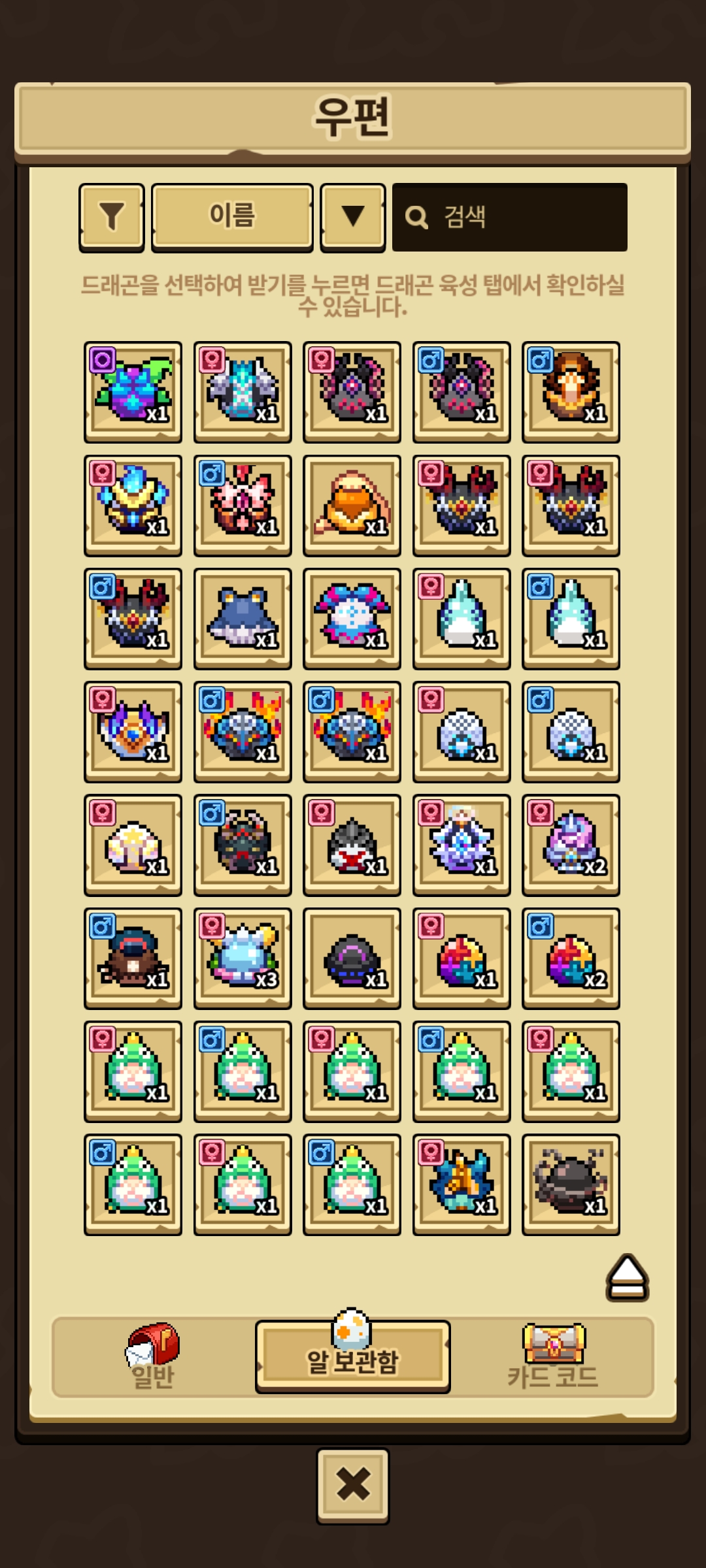Select the black egg with purple ring
Viewport: 706px width, 1568px height.
(352, 957)
